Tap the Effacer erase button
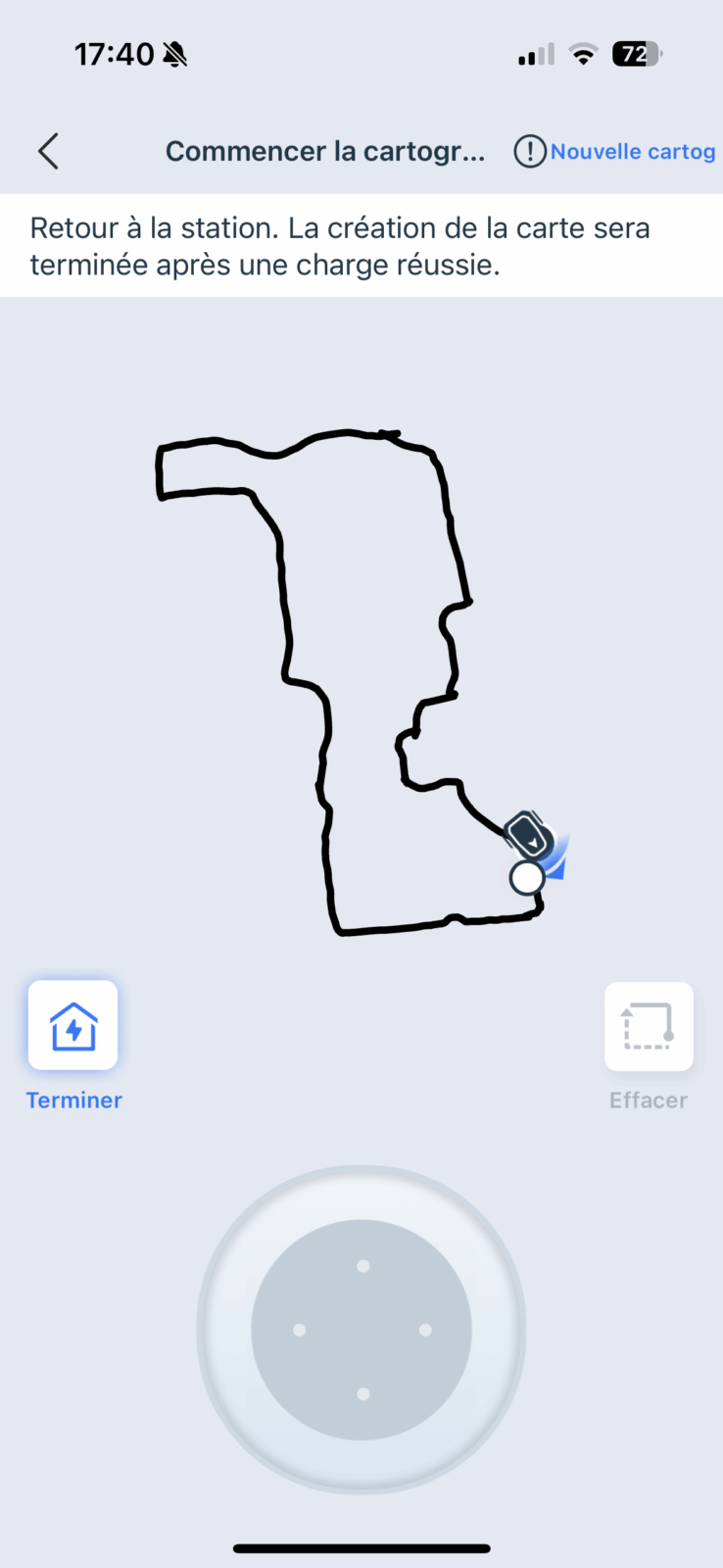Image resolution: width=723 pixels, height=1568 pixels. point(649,1026)
